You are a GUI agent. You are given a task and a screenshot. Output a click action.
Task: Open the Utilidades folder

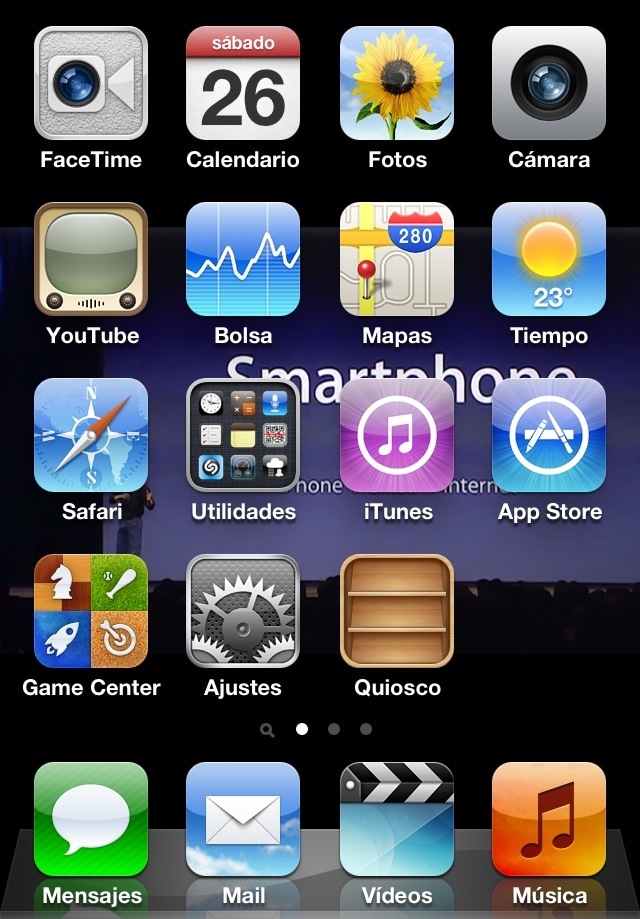point(243,435)
